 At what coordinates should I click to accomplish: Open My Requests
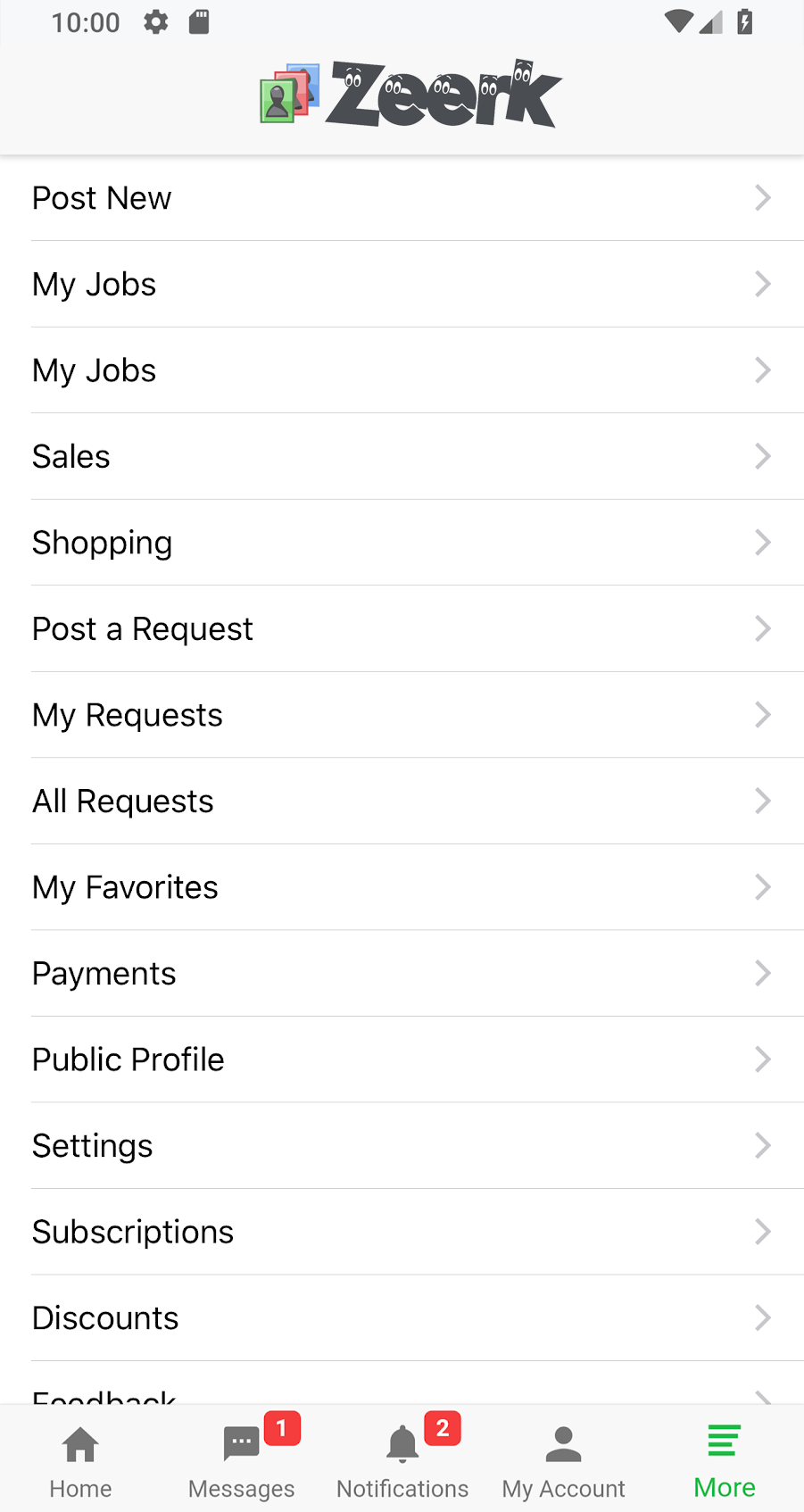[402, 715]
